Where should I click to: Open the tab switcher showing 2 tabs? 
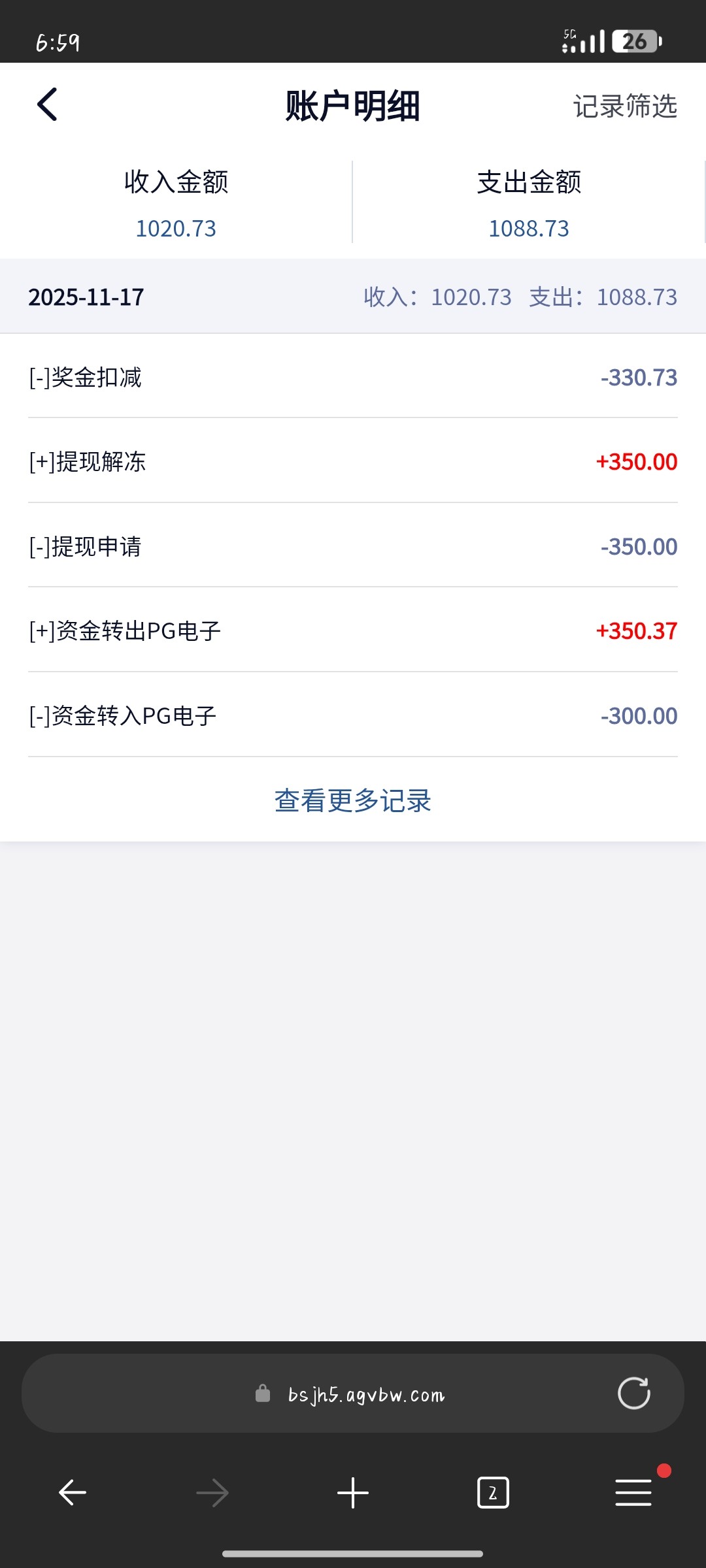(x=493, y=1492)
